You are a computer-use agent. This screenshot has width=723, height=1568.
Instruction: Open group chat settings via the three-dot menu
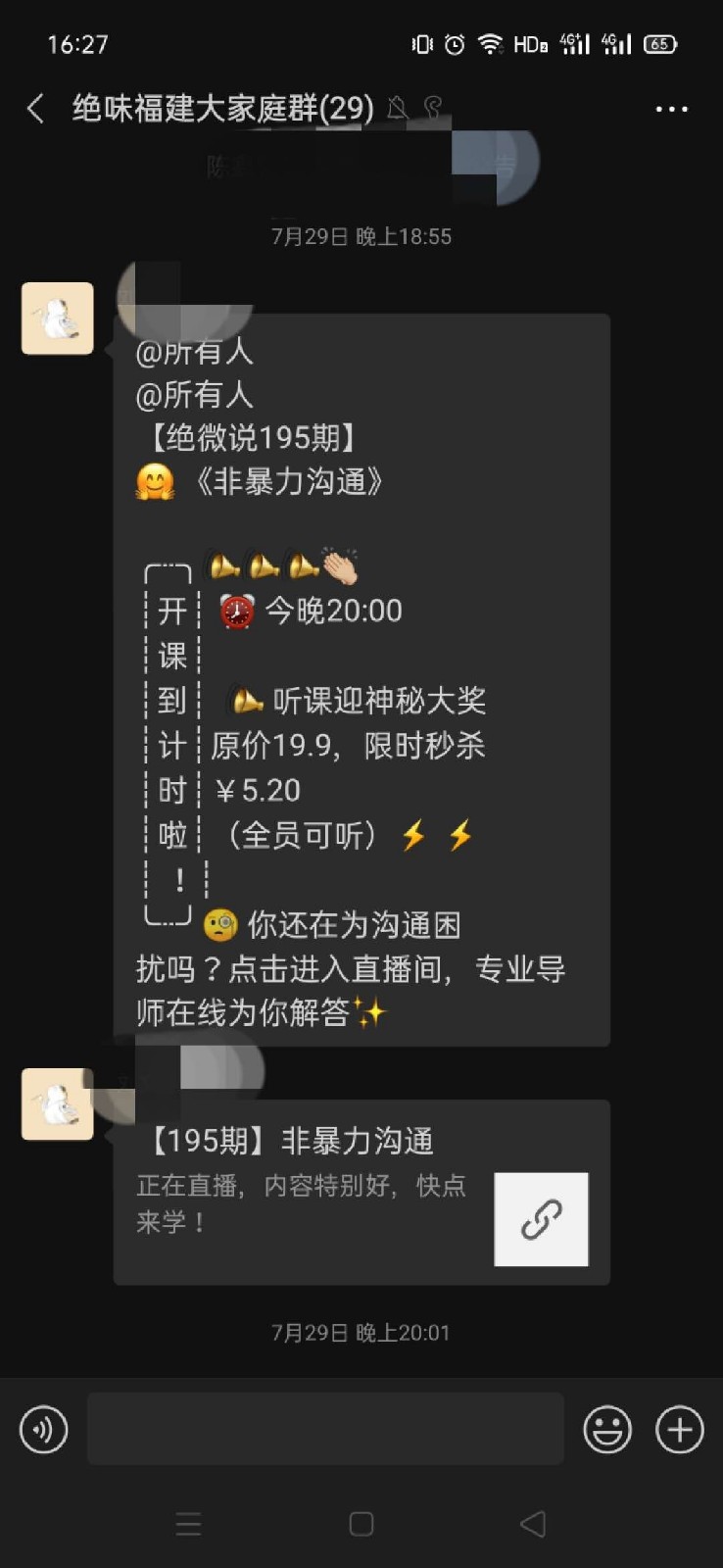click(670, 108)
